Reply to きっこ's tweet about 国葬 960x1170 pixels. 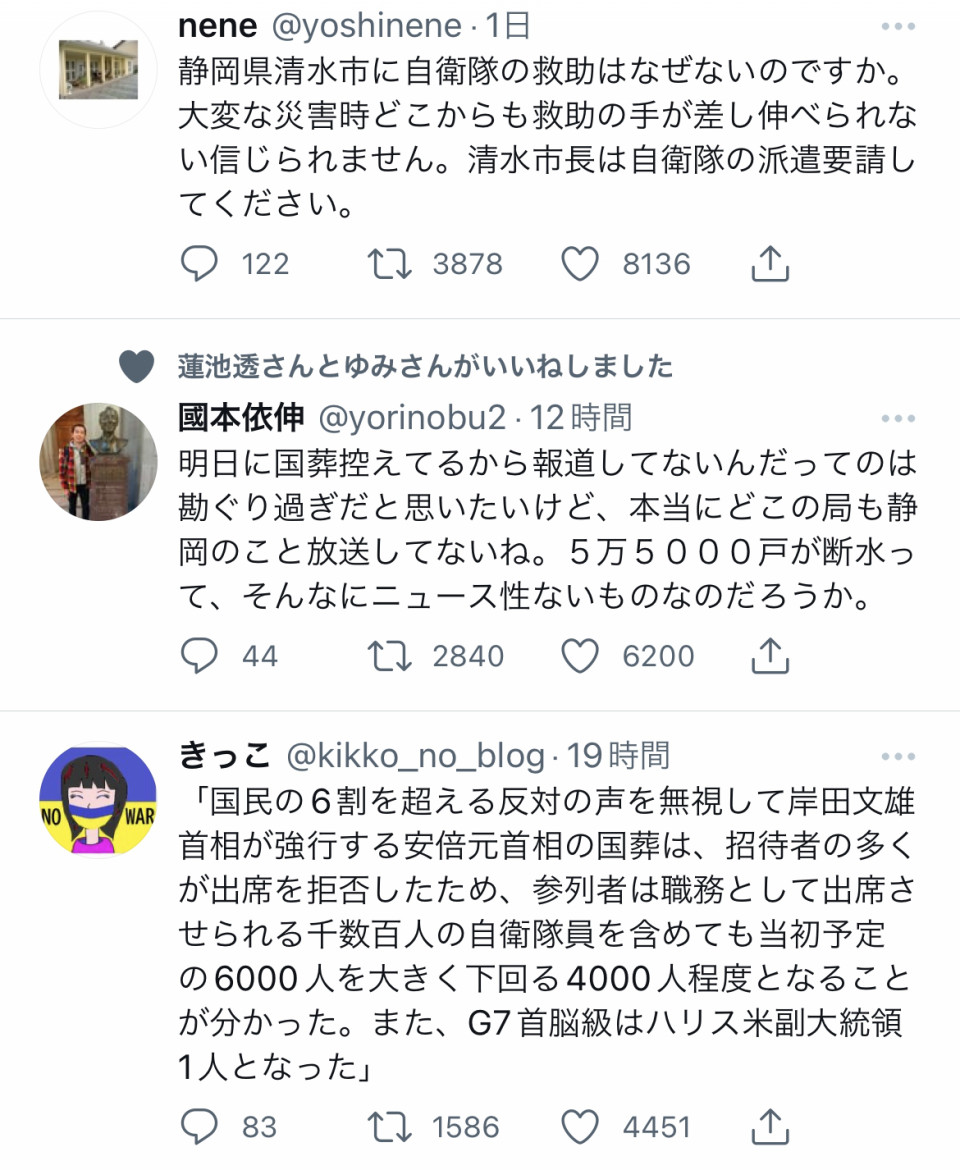[199, 1127]
